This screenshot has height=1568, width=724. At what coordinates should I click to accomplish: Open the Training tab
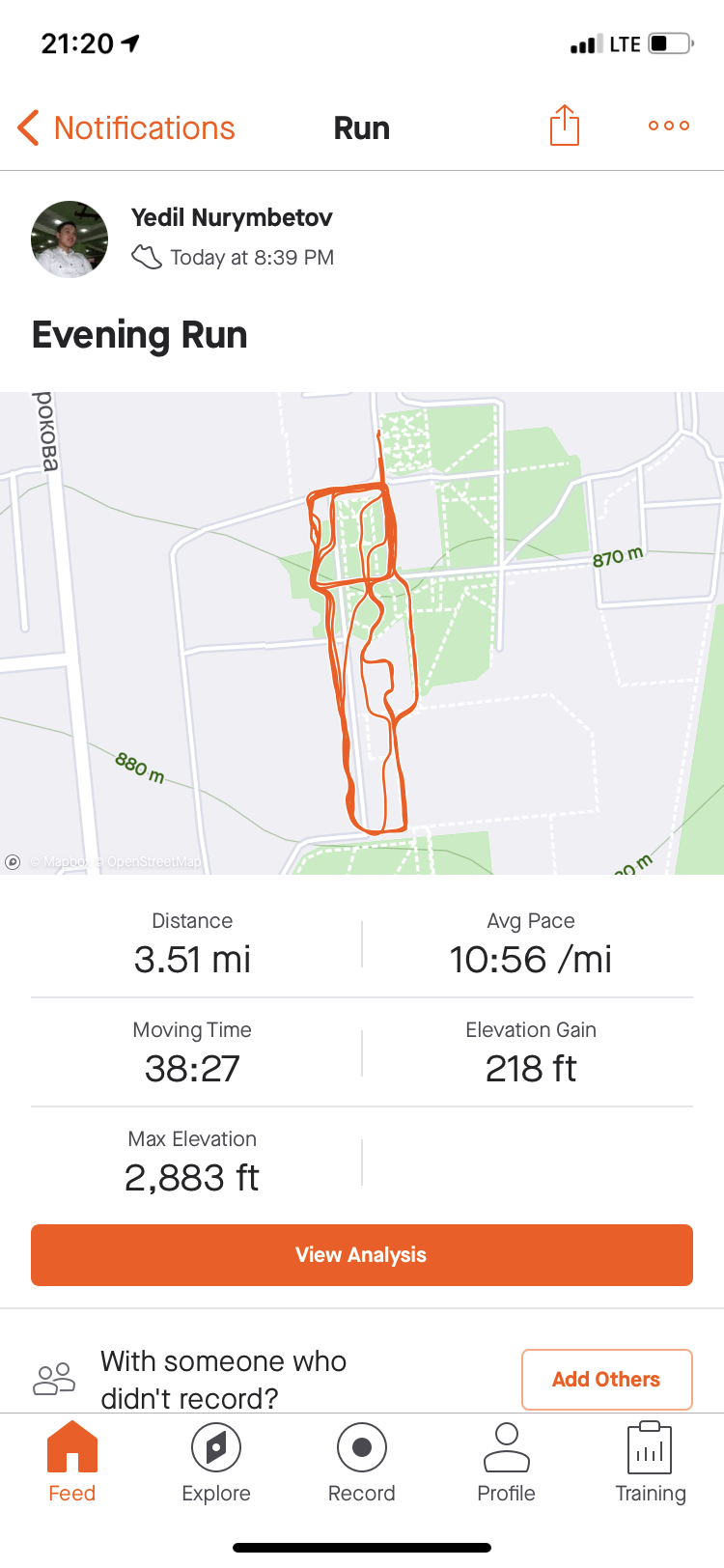(x=651, y=1463)
